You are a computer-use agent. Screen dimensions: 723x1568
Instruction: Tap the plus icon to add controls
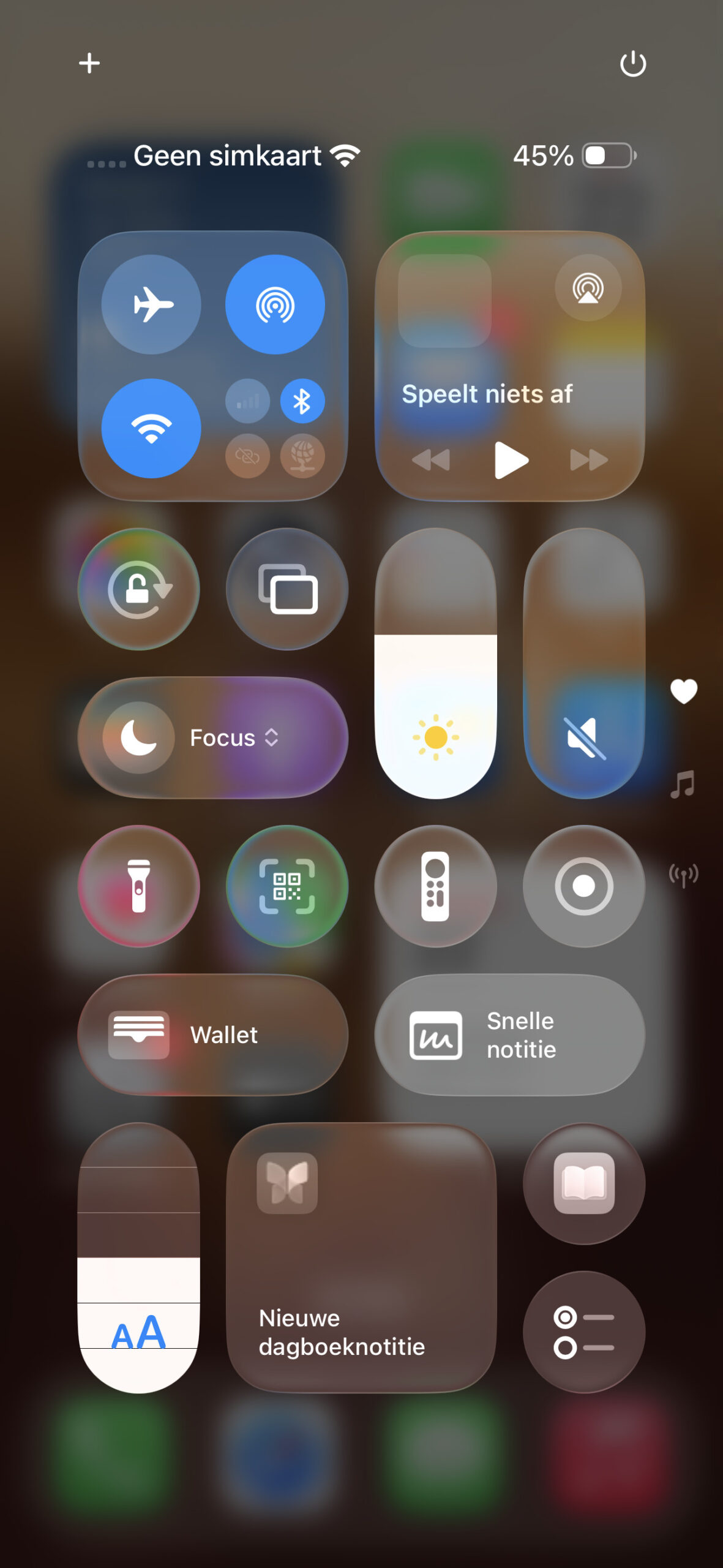pyautogui.click(x=89, y=63)
